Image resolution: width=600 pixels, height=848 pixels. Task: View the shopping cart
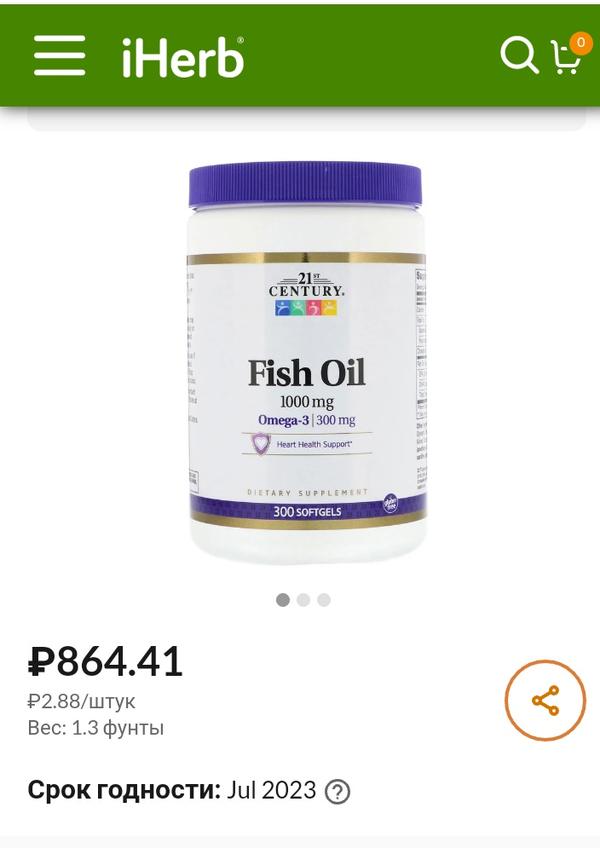coord(568,56)
